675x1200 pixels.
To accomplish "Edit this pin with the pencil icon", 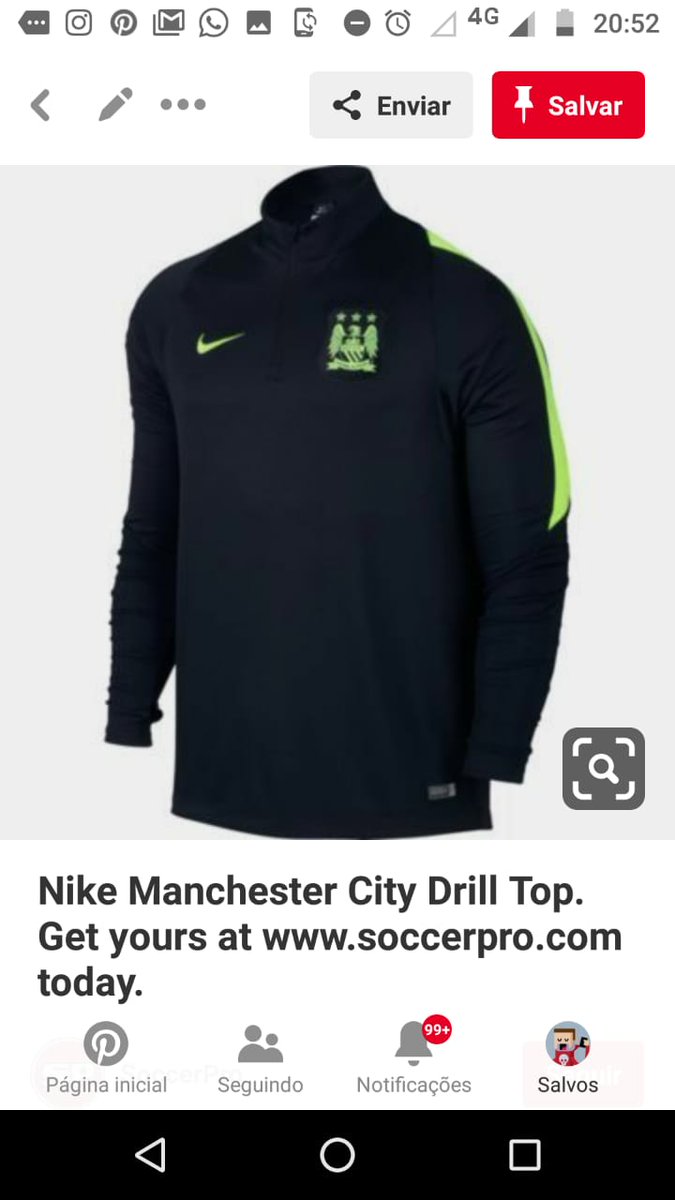I will [115, 105].
